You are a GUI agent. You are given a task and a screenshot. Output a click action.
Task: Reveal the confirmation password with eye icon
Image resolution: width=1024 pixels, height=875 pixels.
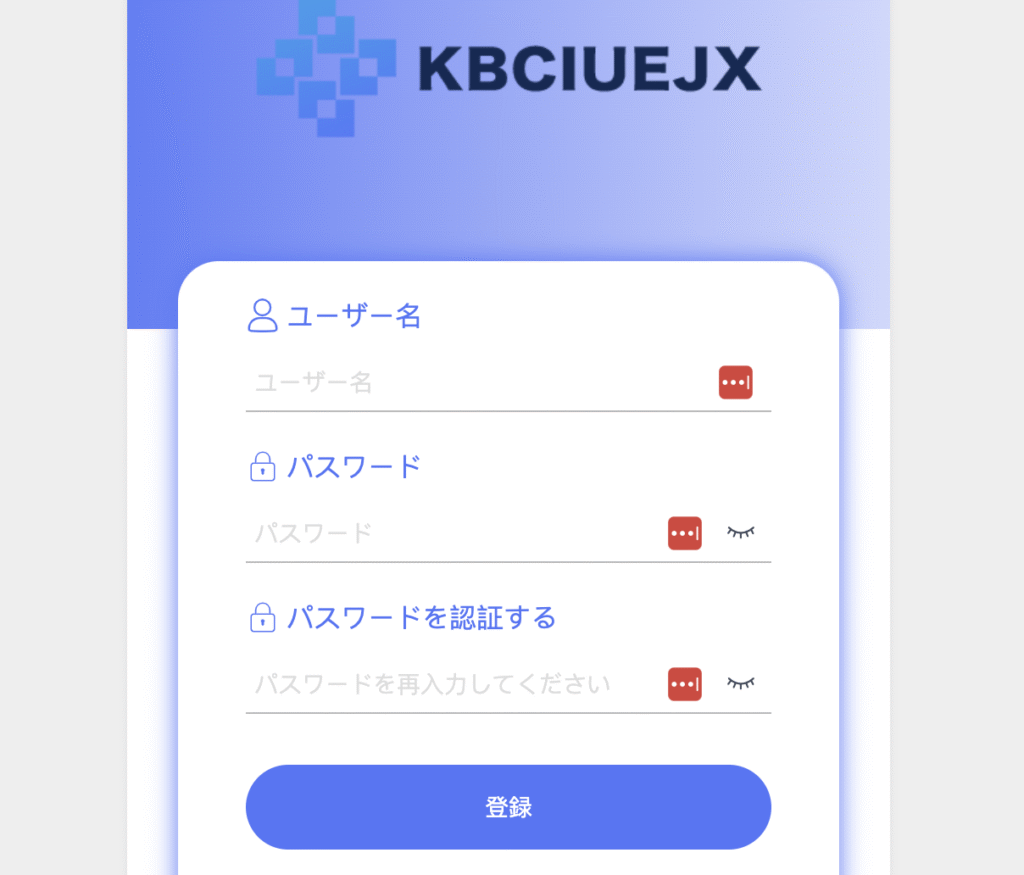tap(741, 684)
